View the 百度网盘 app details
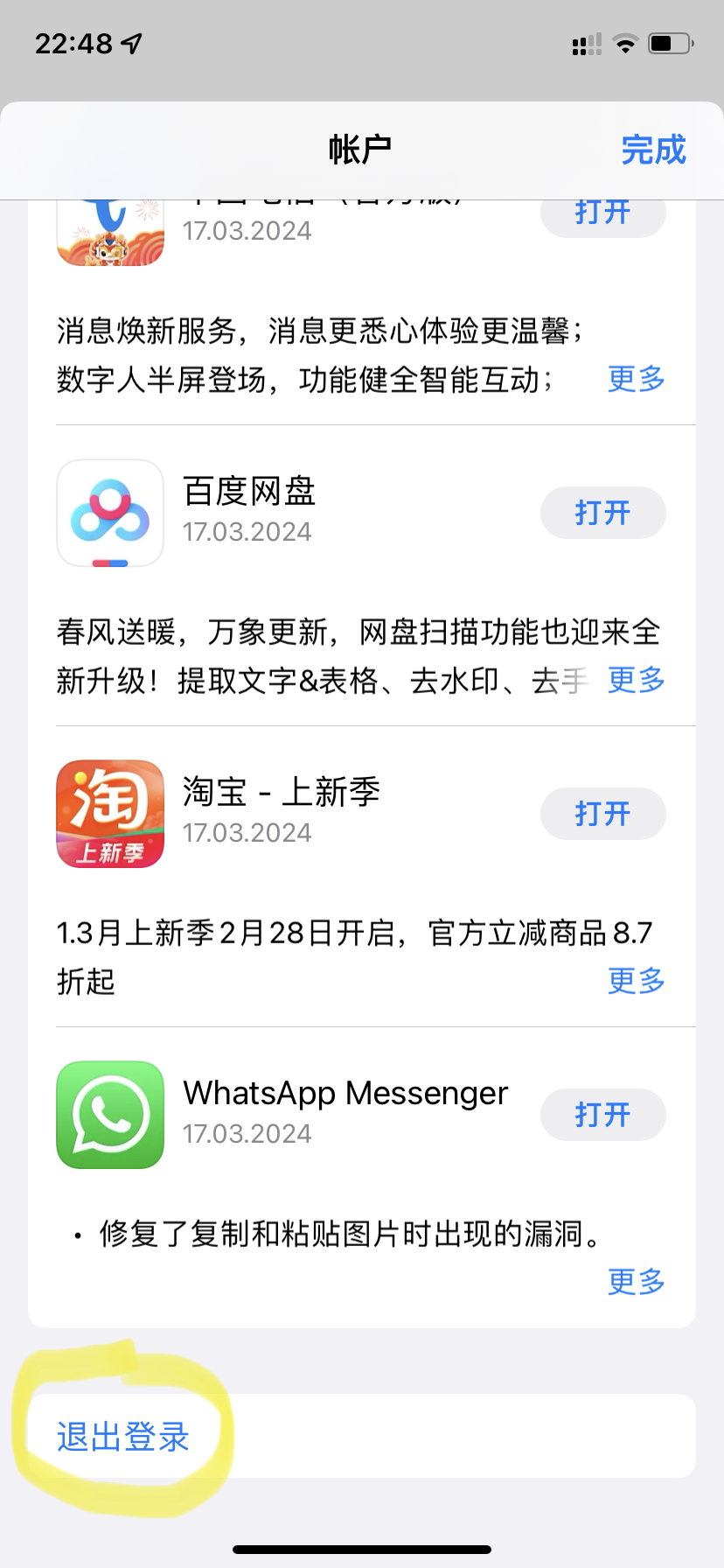 [248, 492]
